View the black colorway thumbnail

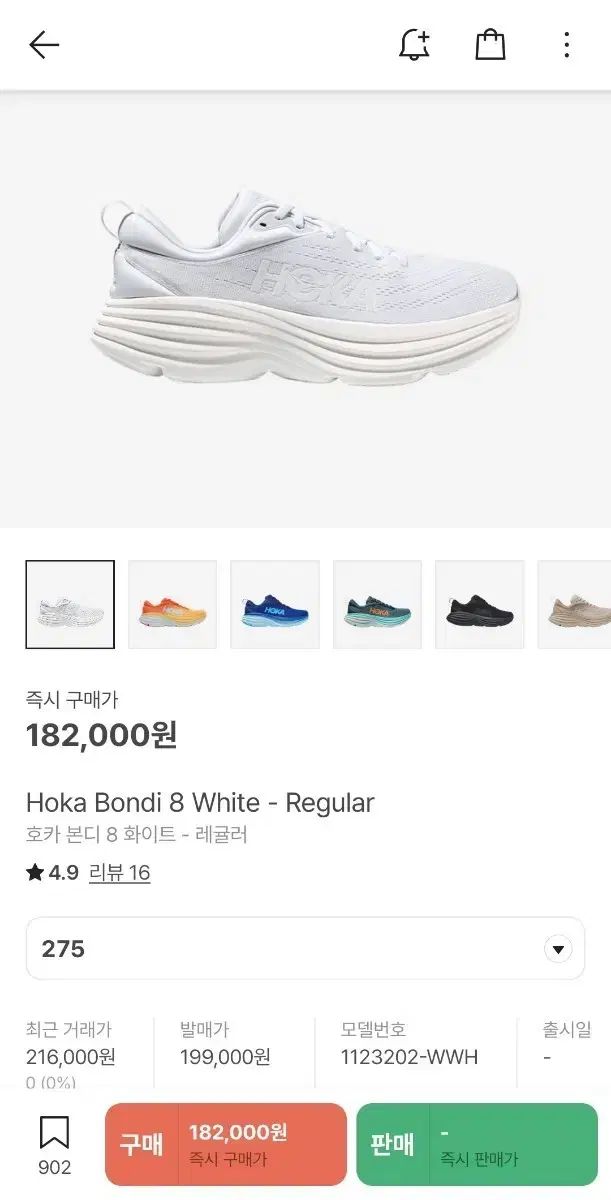(x=480, y=605)
